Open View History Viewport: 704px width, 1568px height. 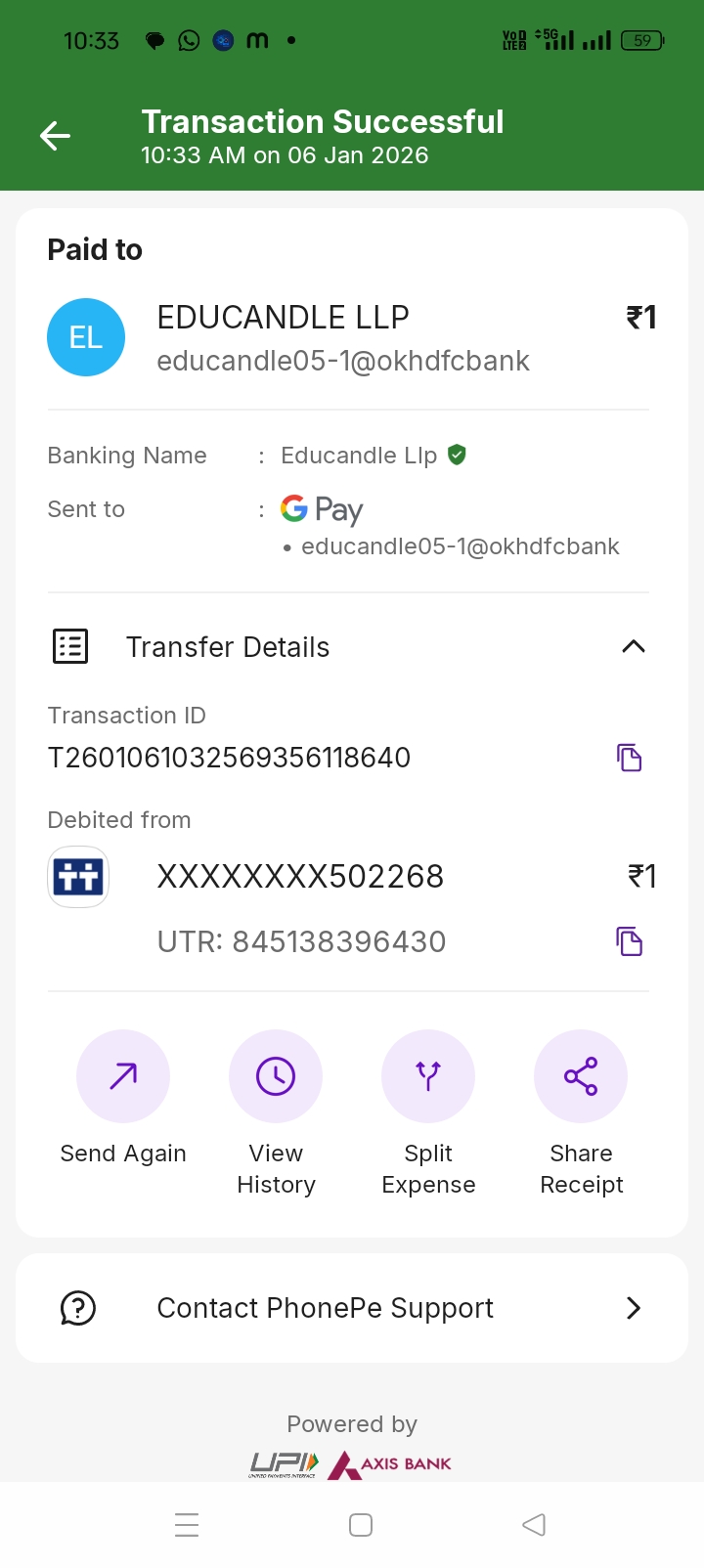276,1076
